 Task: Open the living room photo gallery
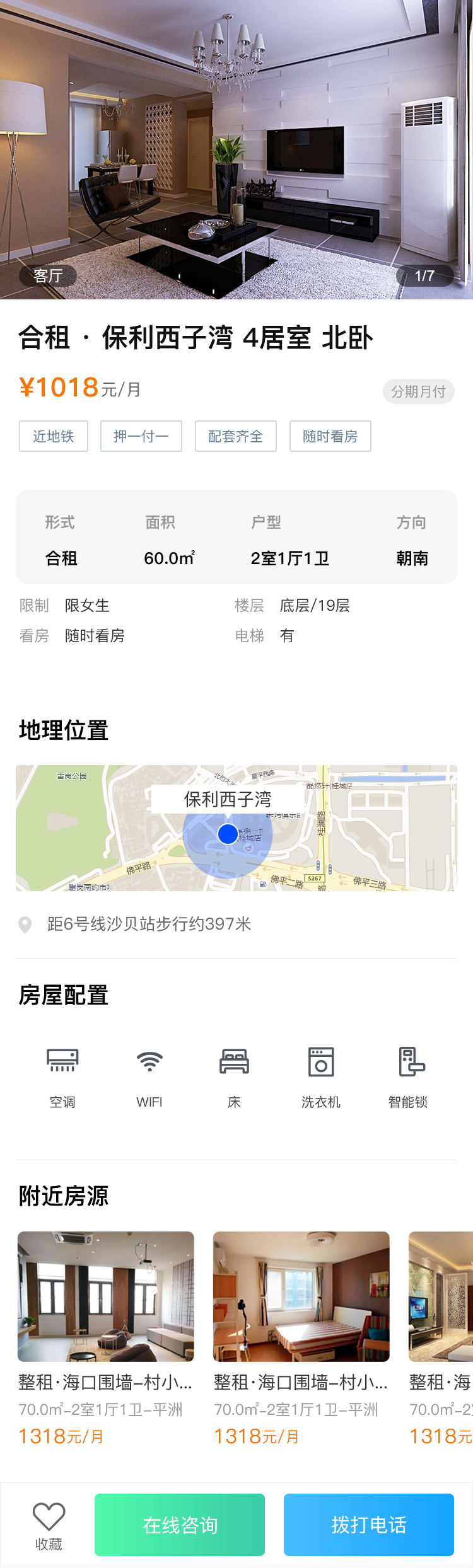(237, 149)
